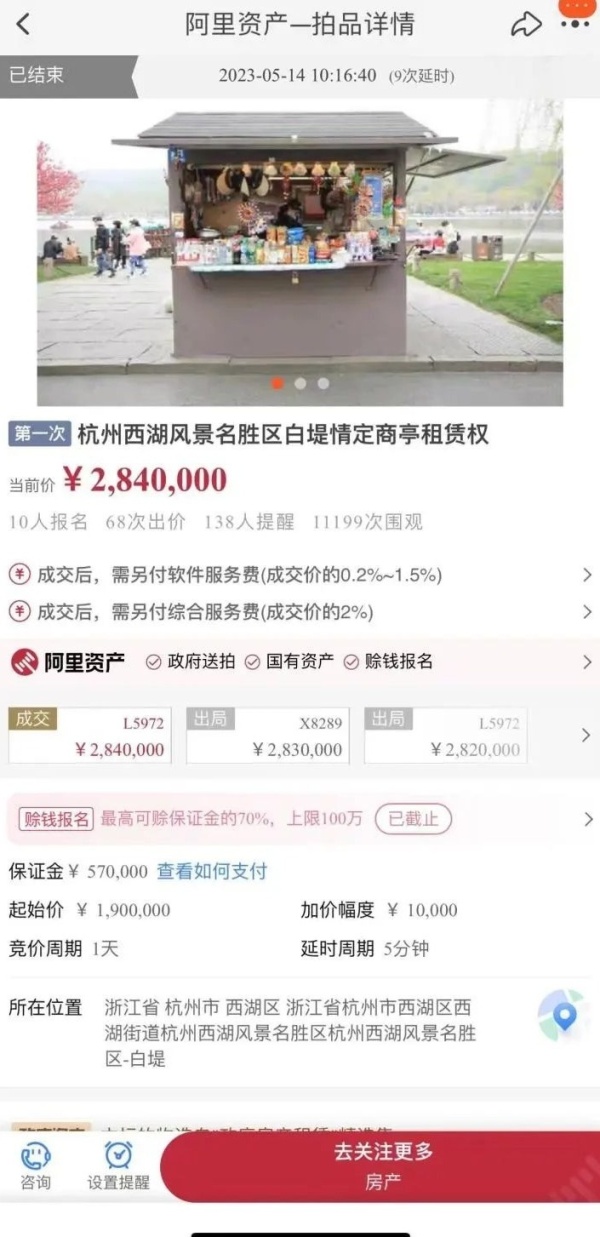Go back using the top-left arrow
Image resolution: width=600 pixels, height=1237 pixels.
click(x=24, y=25)
